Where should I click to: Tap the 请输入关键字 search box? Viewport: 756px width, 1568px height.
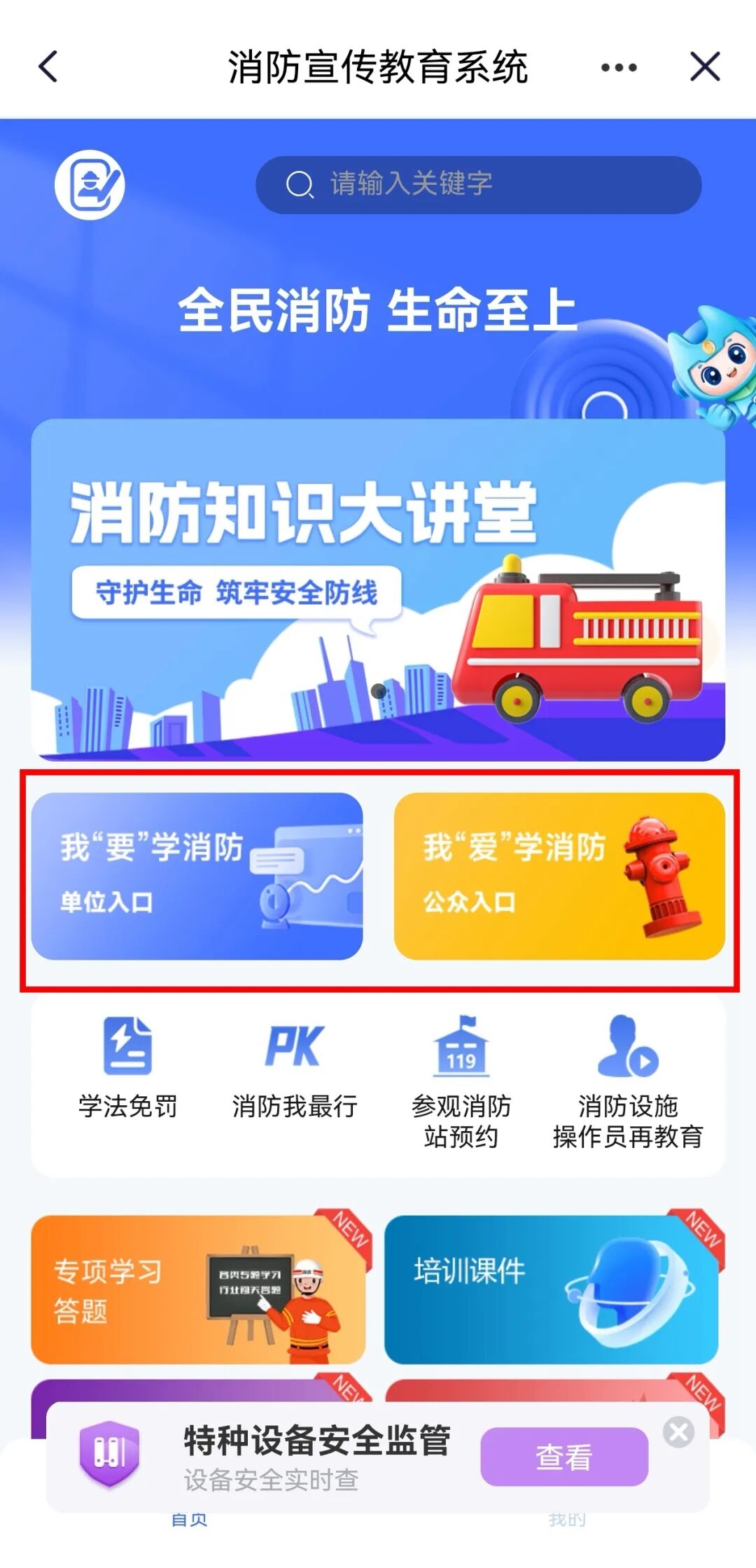coord(478,185)
